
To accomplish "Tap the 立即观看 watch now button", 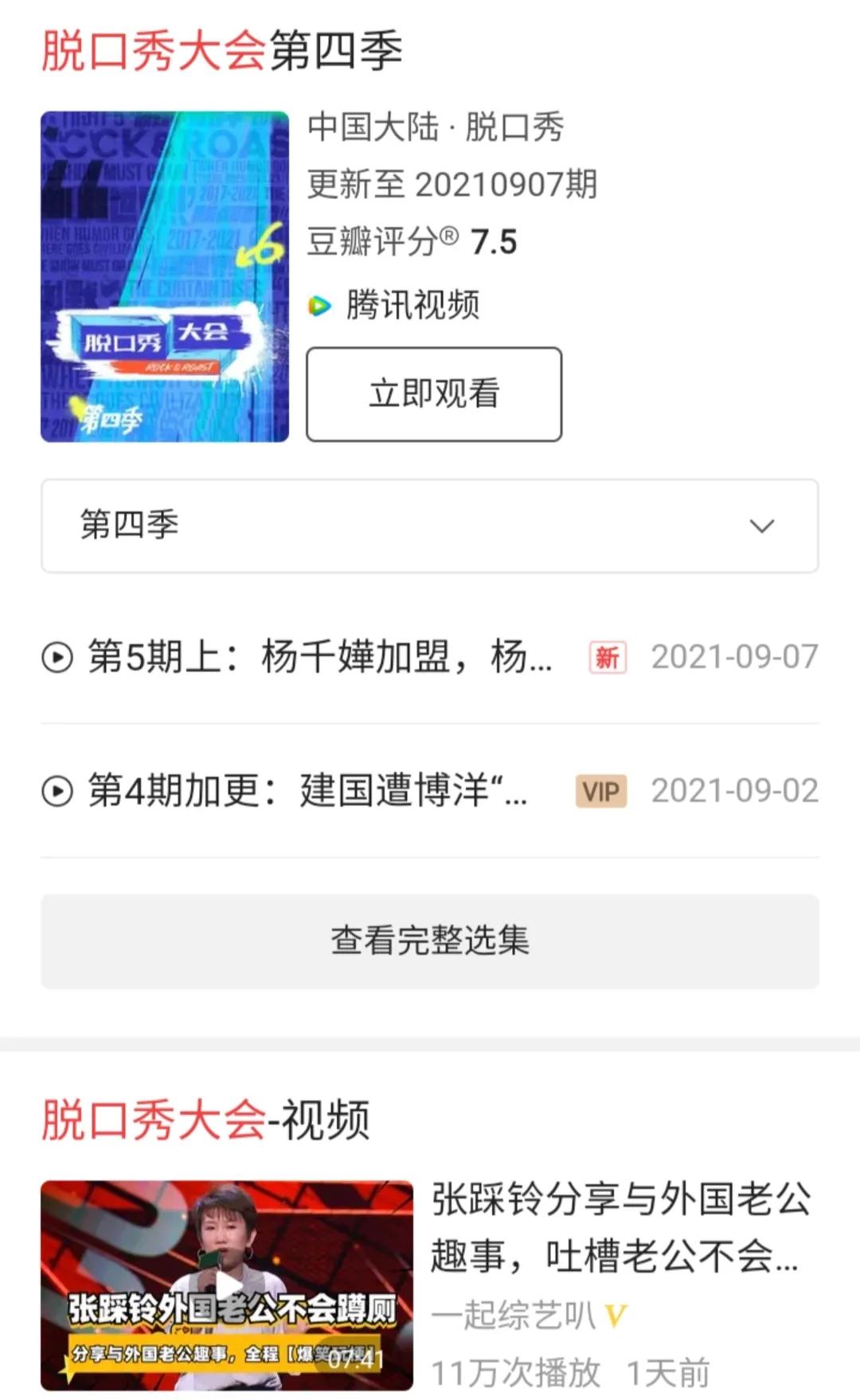I will coord(434,394).
